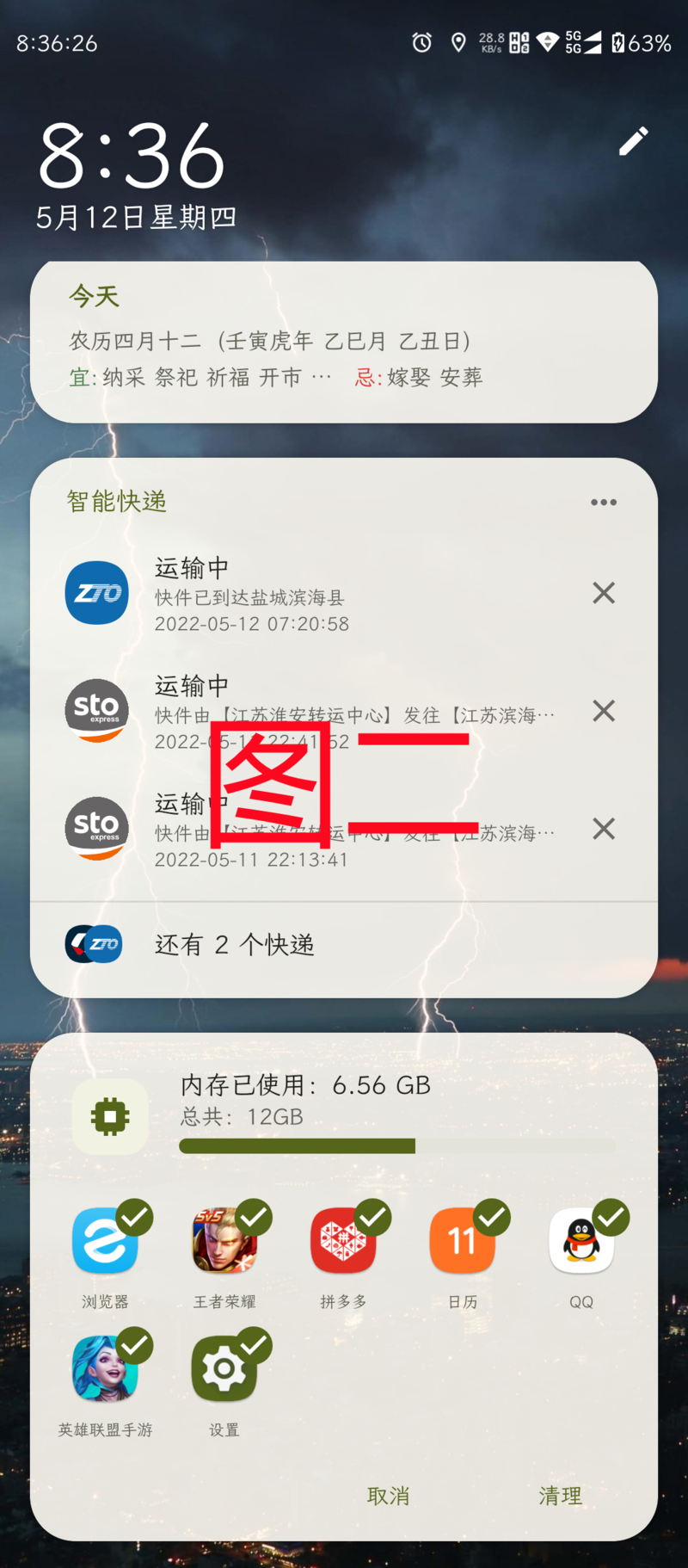The height and width of the screenshot is (1568, 688).
Task: Expand the 还有 2 个快递 row
Action: coord(344,945)
